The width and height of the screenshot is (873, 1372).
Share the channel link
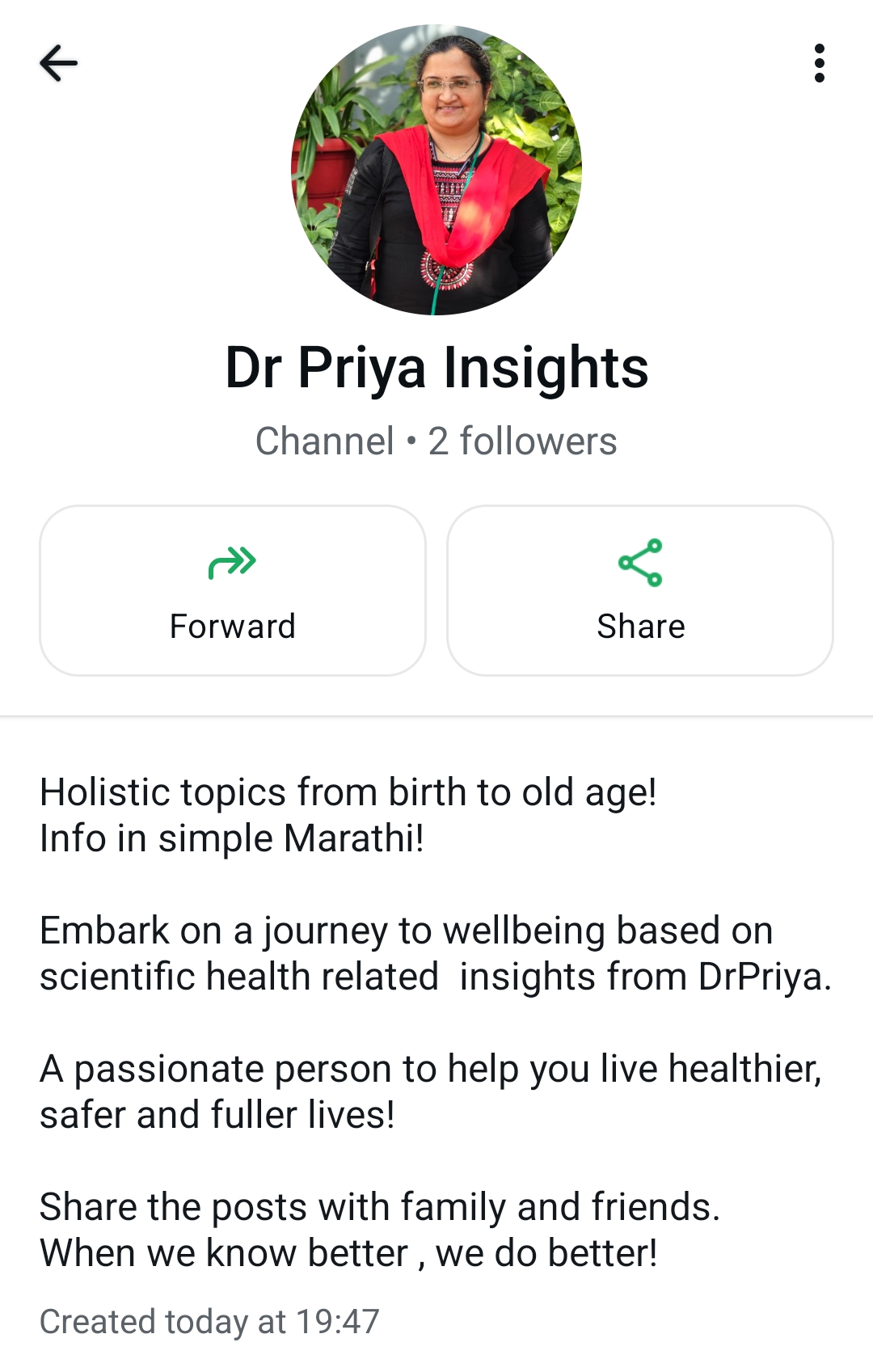click(x=640, y=591)
